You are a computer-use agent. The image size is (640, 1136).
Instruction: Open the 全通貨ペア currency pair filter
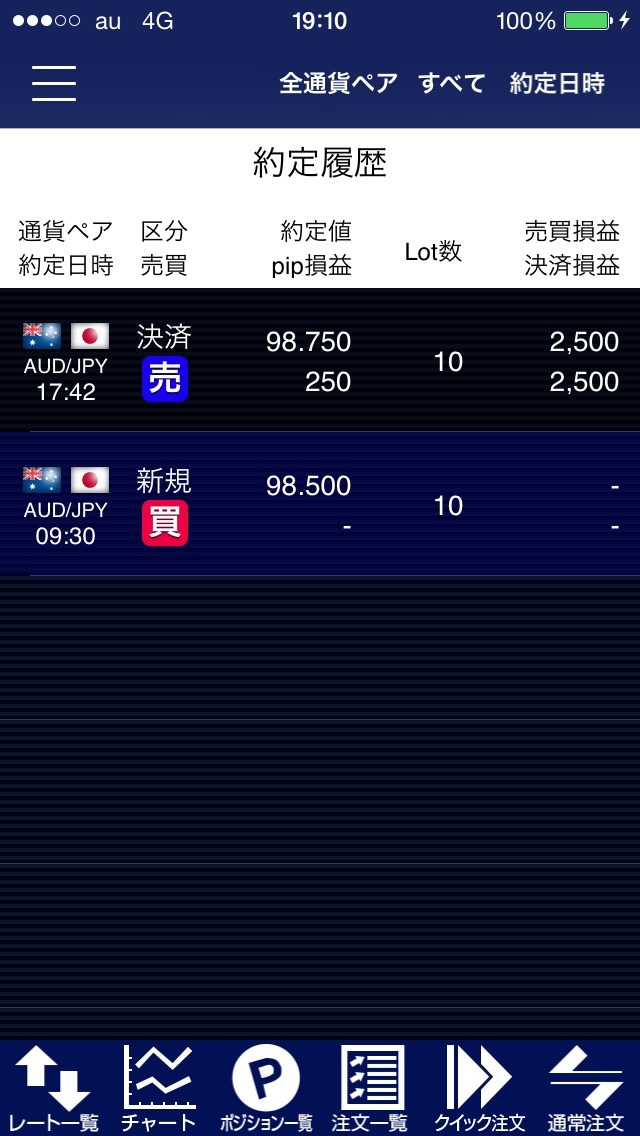pos(338,84)
